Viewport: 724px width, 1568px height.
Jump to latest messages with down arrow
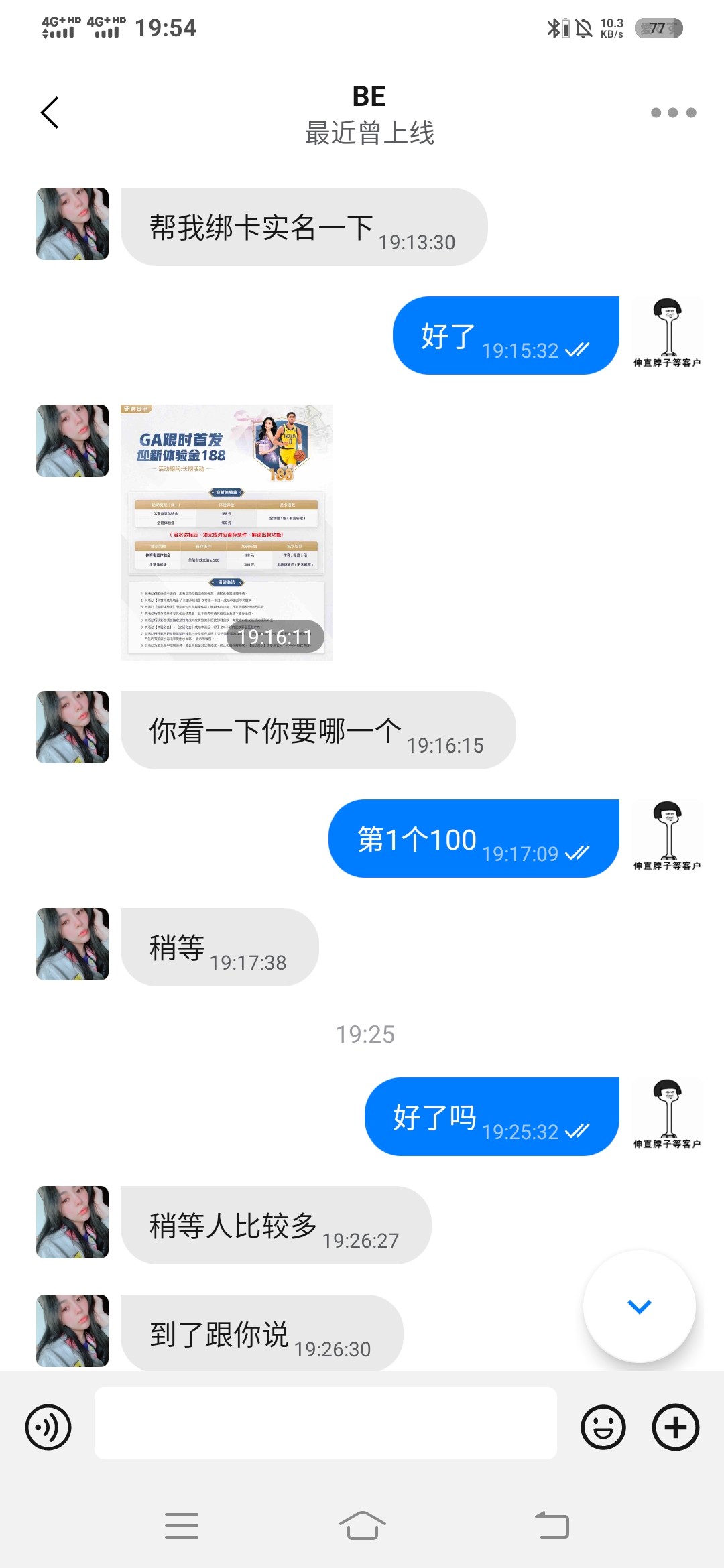639,1306
